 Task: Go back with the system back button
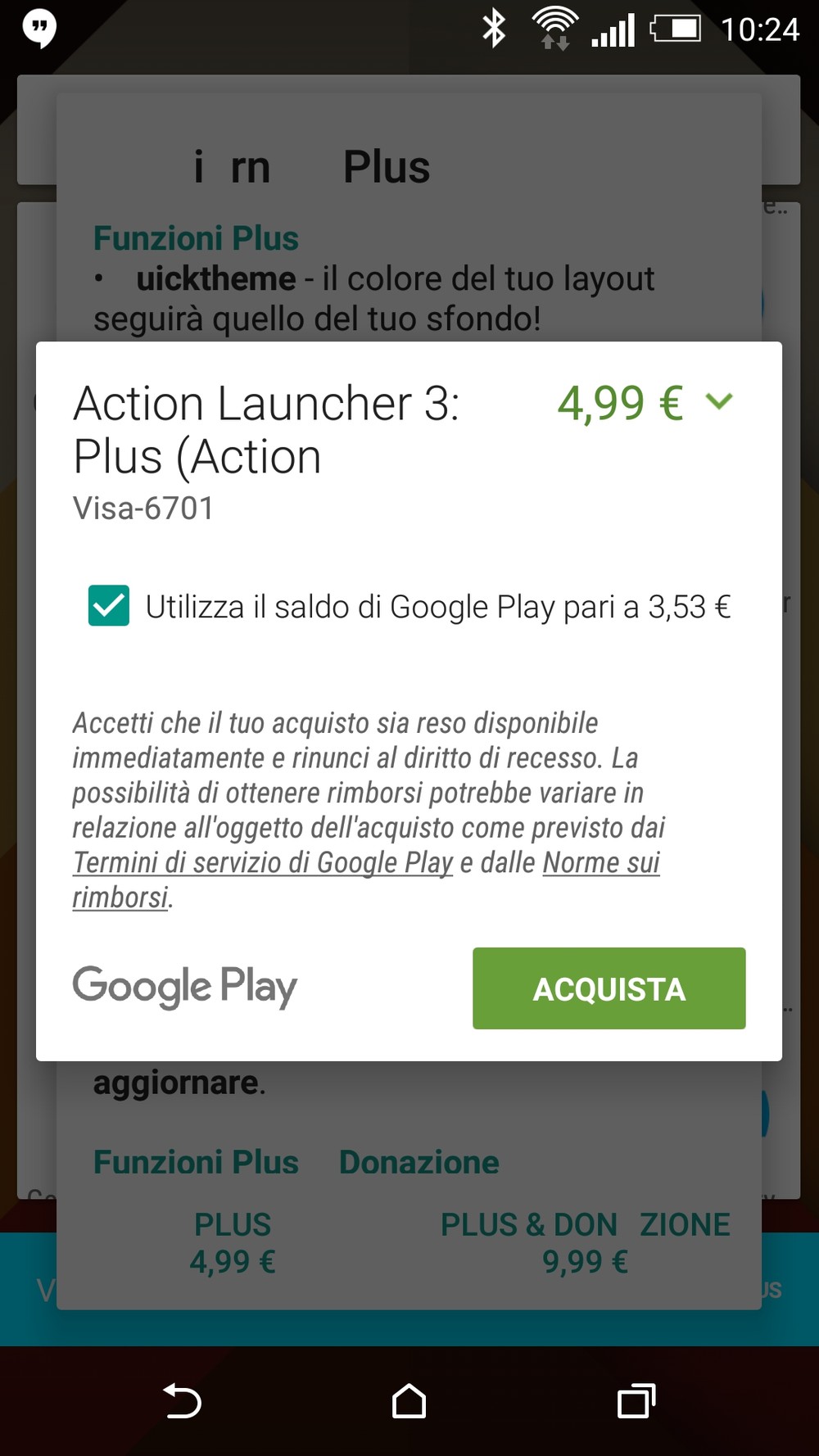coord(182,1400)
